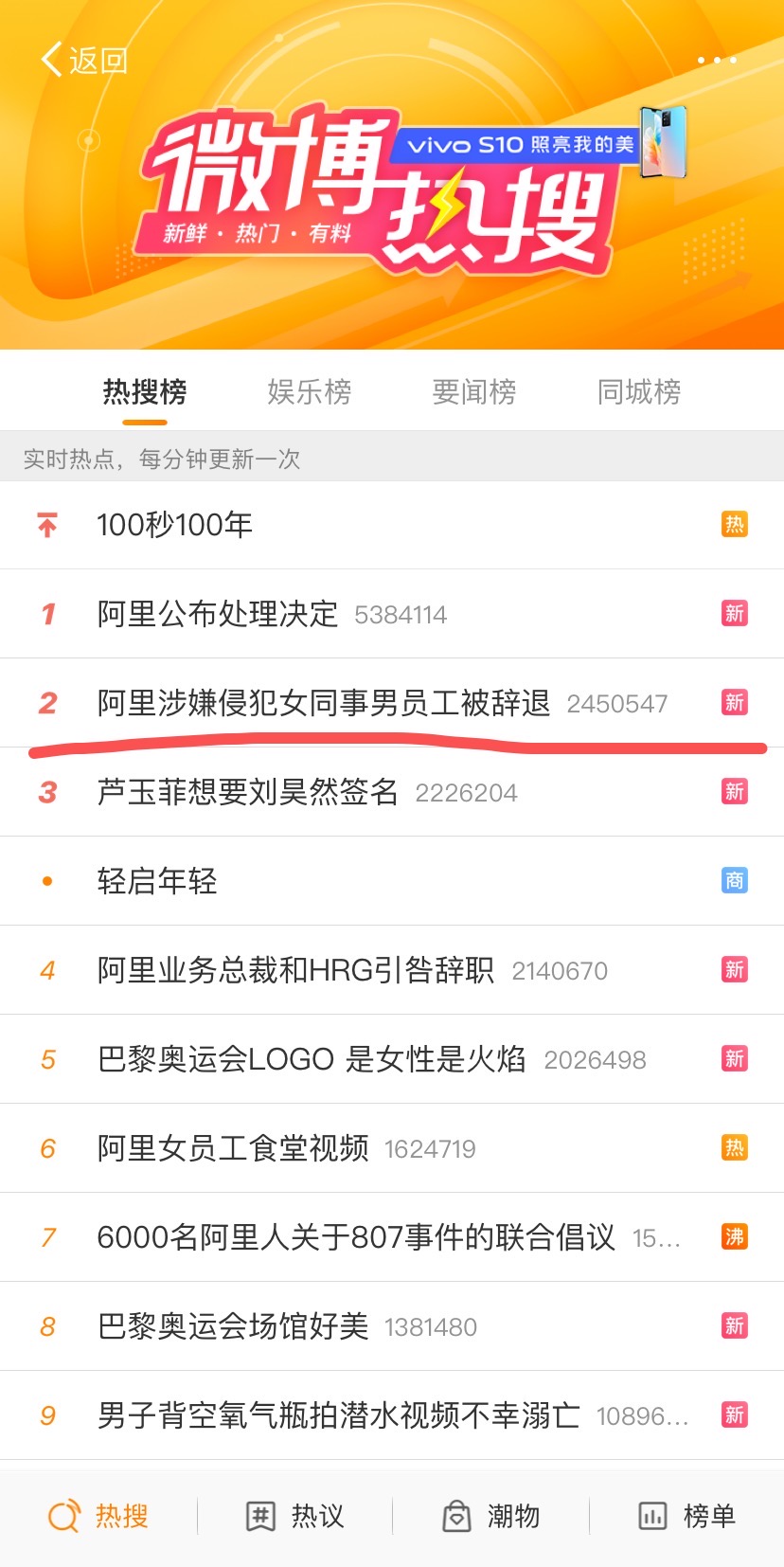Go back using the 返回 arrow
Image resolution: width=784 pixels, height=1567 pixels.
[x=81, y=61]
